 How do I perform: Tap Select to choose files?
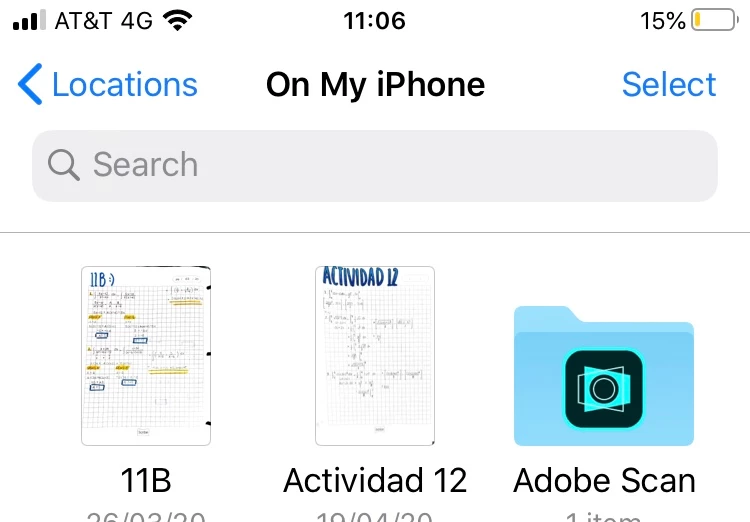click(x=668, y=85)
